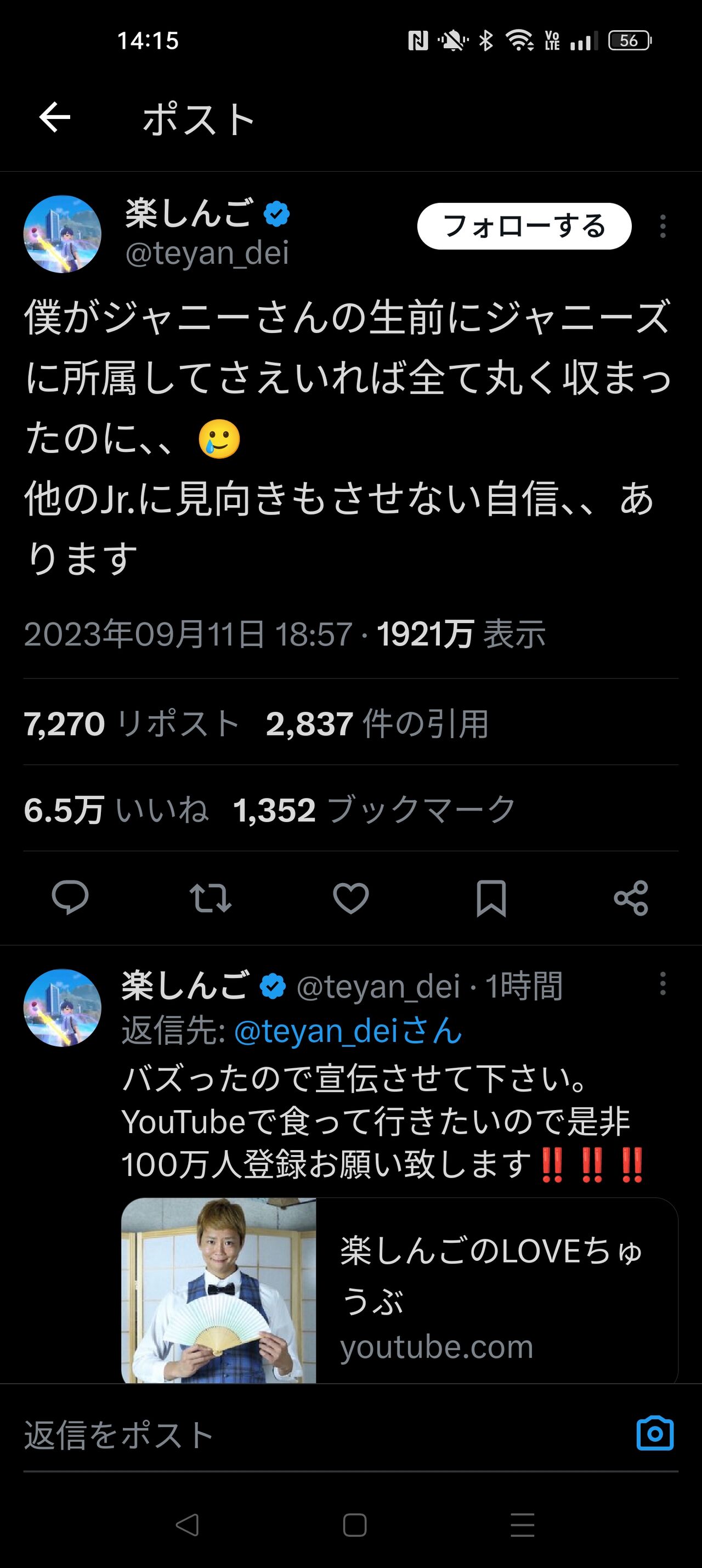This screenshot has height=1568, width=702.
Task: Open the camera icon in reply bar
Action: pos(654,1434)
